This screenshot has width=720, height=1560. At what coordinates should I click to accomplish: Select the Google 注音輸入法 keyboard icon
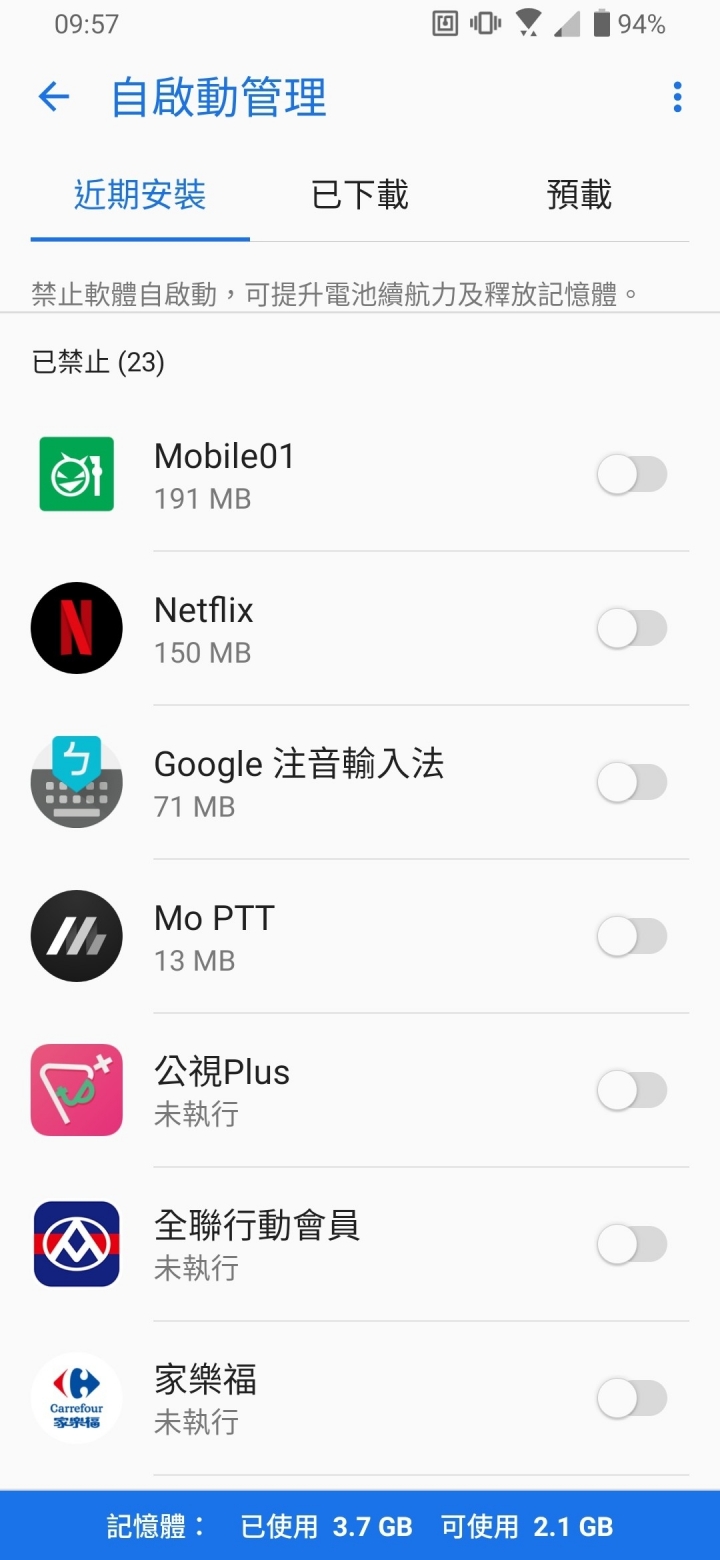(x=76, y=782)
